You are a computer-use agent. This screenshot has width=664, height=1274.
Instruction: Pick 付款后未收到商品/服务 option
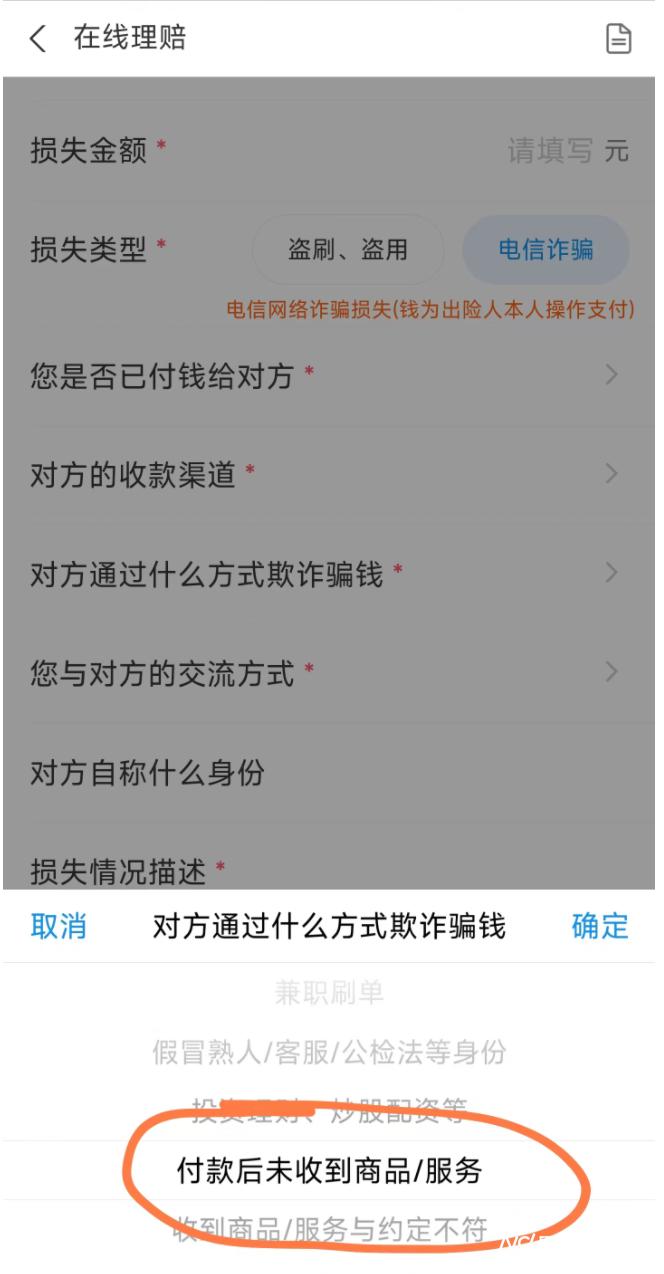(329, 1170)
